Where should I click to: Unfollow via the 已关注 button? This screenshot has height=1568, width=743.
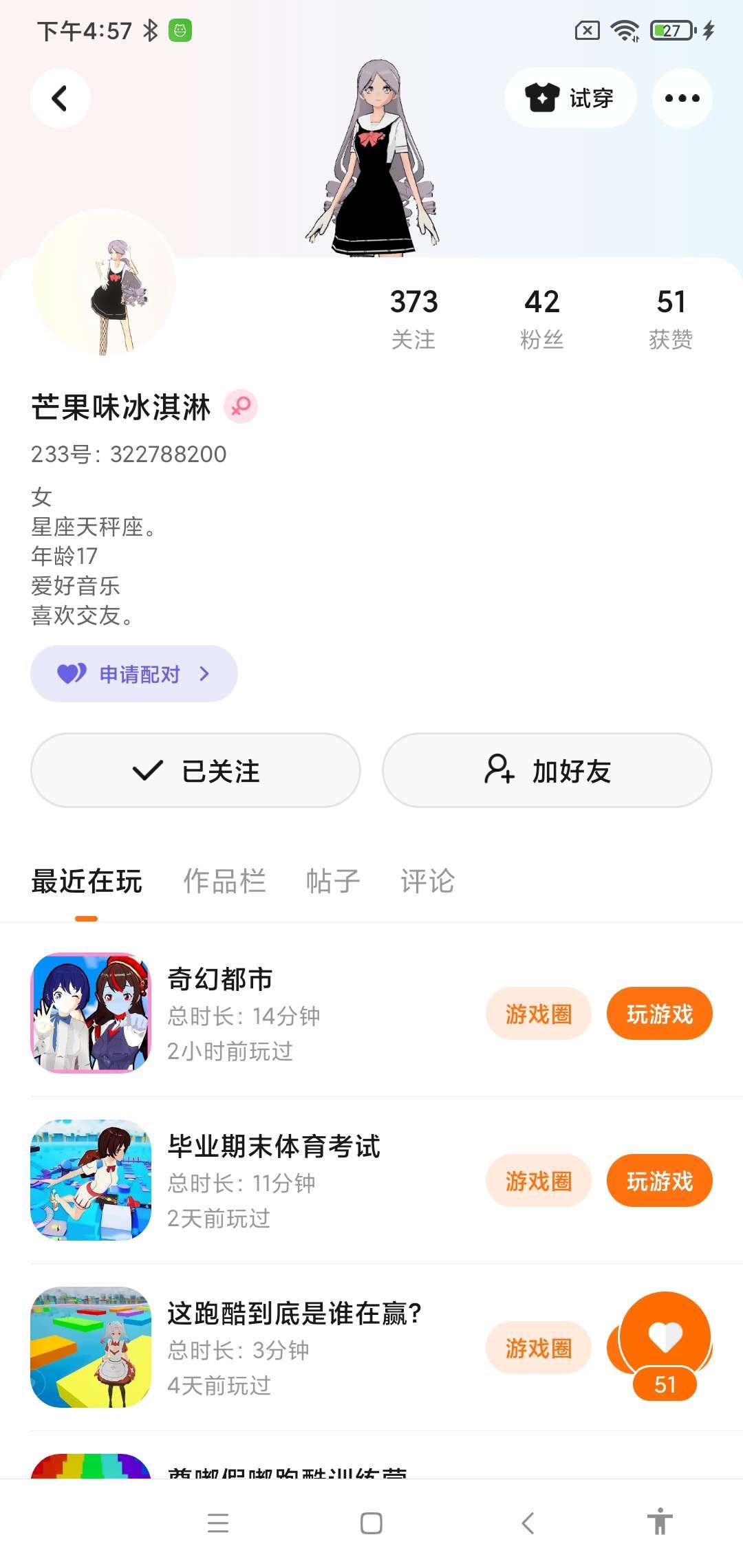(x=196, y=770)
